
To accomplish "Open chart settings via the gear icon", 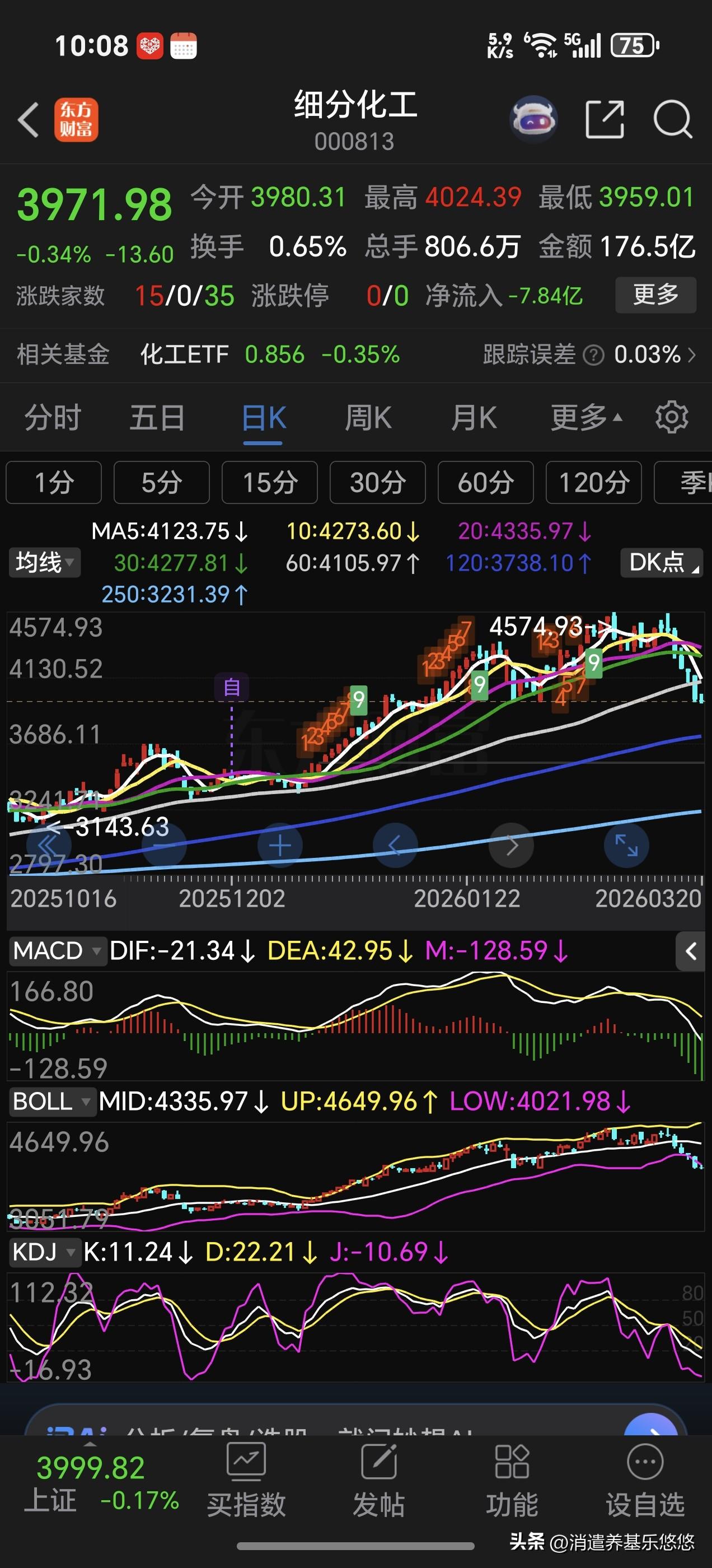I will point(671,417).
